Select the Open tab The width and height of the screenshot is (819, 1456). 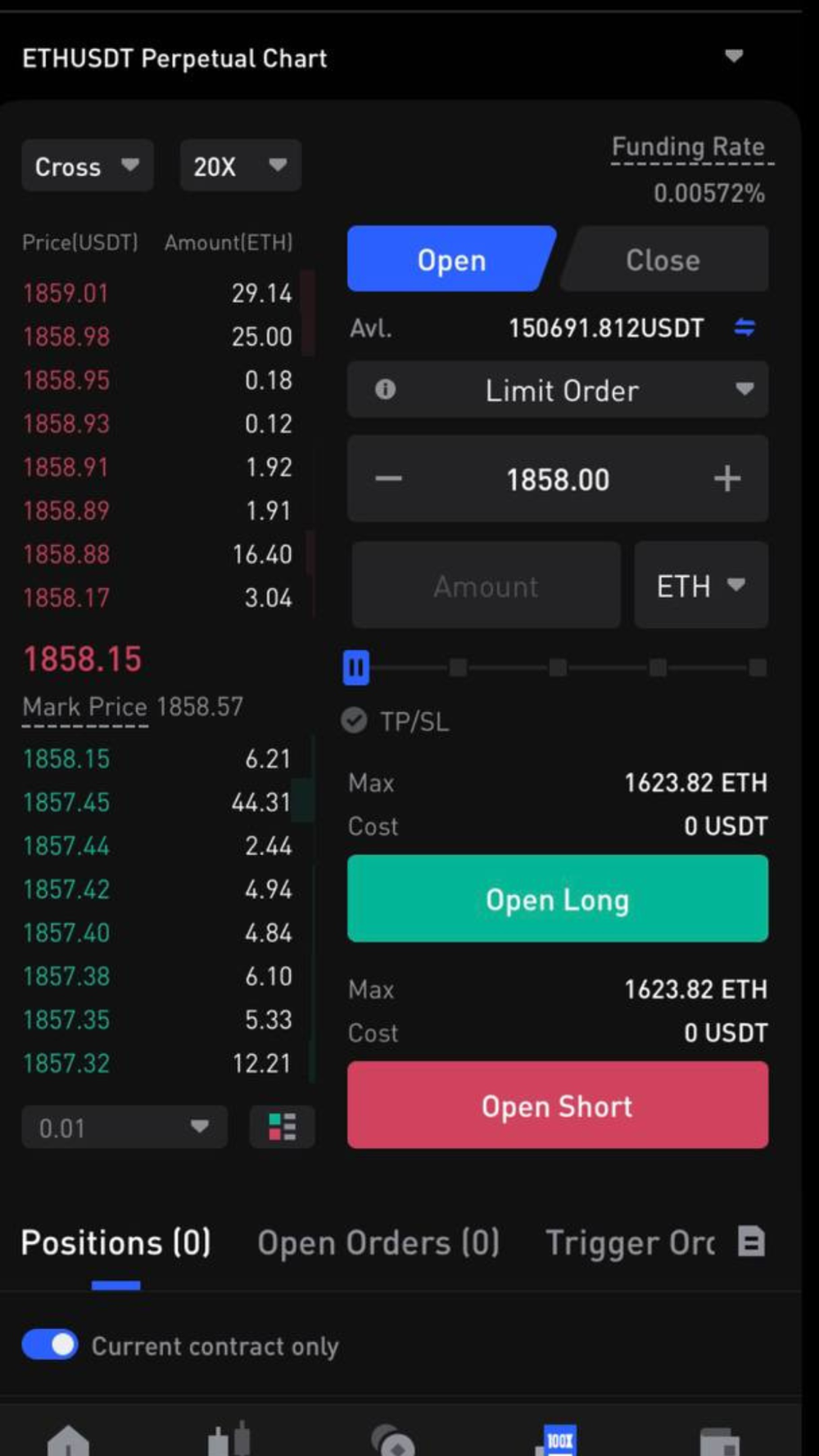[450, 260]
